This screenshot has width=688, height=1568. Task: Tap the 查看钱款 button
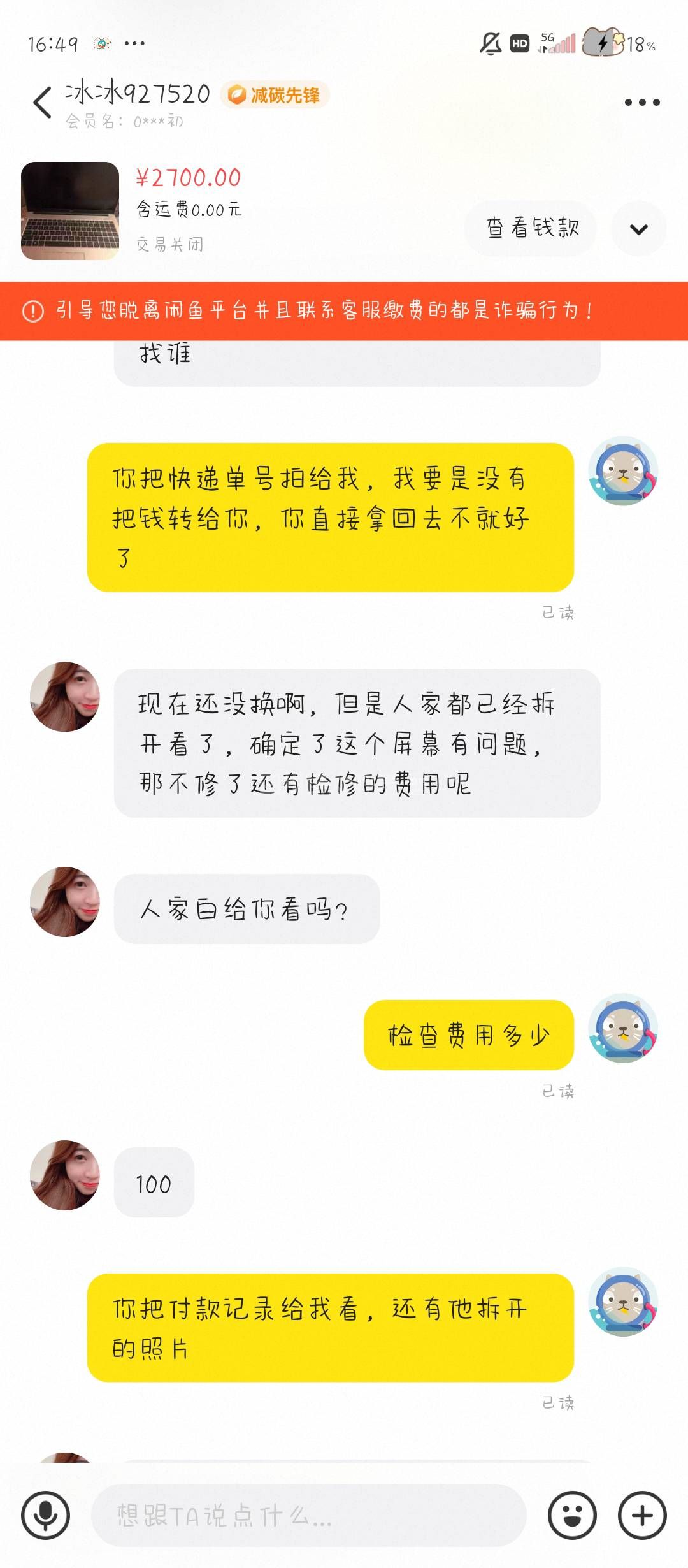(532, 228)
